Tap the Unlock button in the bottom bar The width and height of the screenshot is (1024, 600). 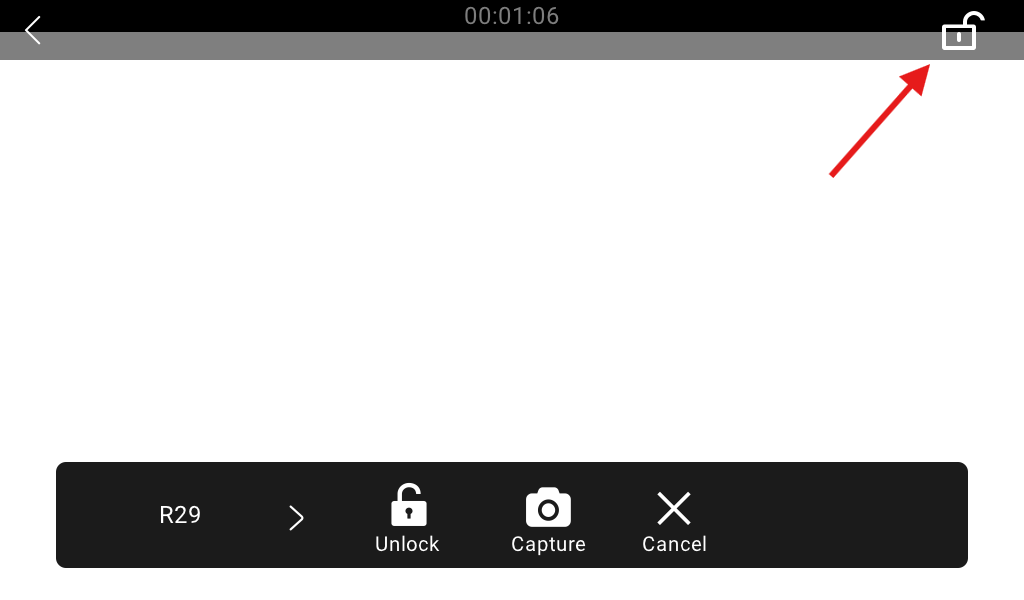click(x=408, y=519)
